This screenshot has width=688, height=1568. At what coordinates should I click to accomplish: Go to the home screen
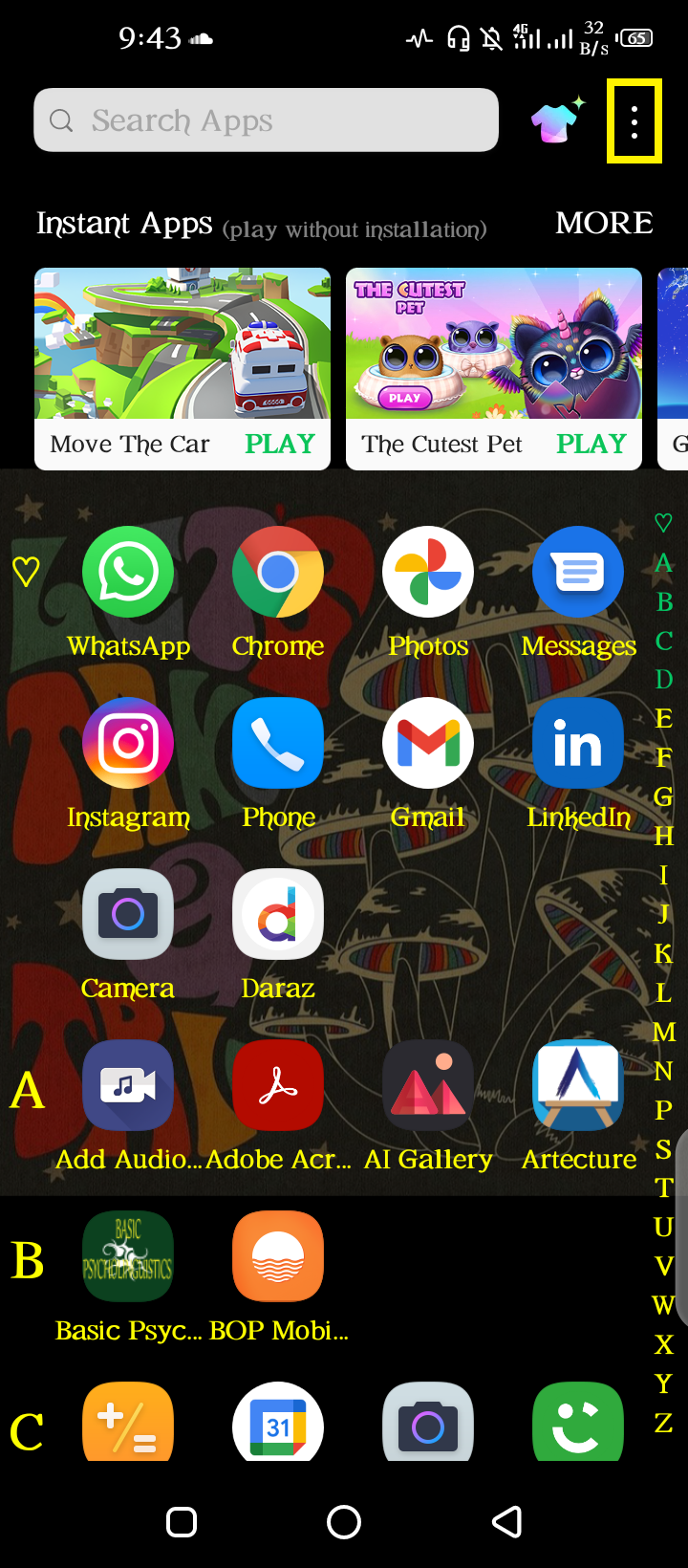[344, 1521]
